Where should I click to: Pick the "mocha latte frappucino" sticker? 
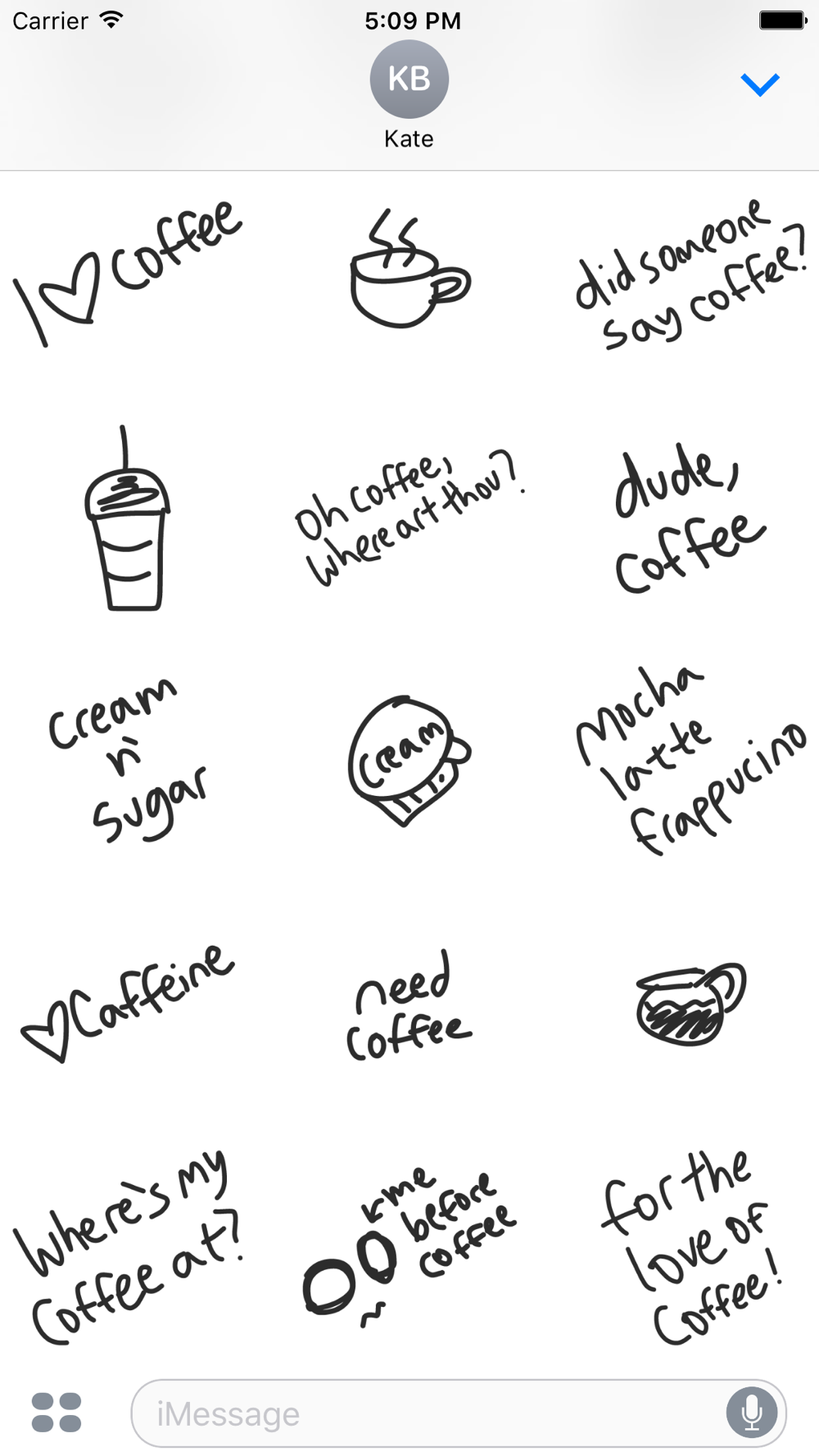692,761
